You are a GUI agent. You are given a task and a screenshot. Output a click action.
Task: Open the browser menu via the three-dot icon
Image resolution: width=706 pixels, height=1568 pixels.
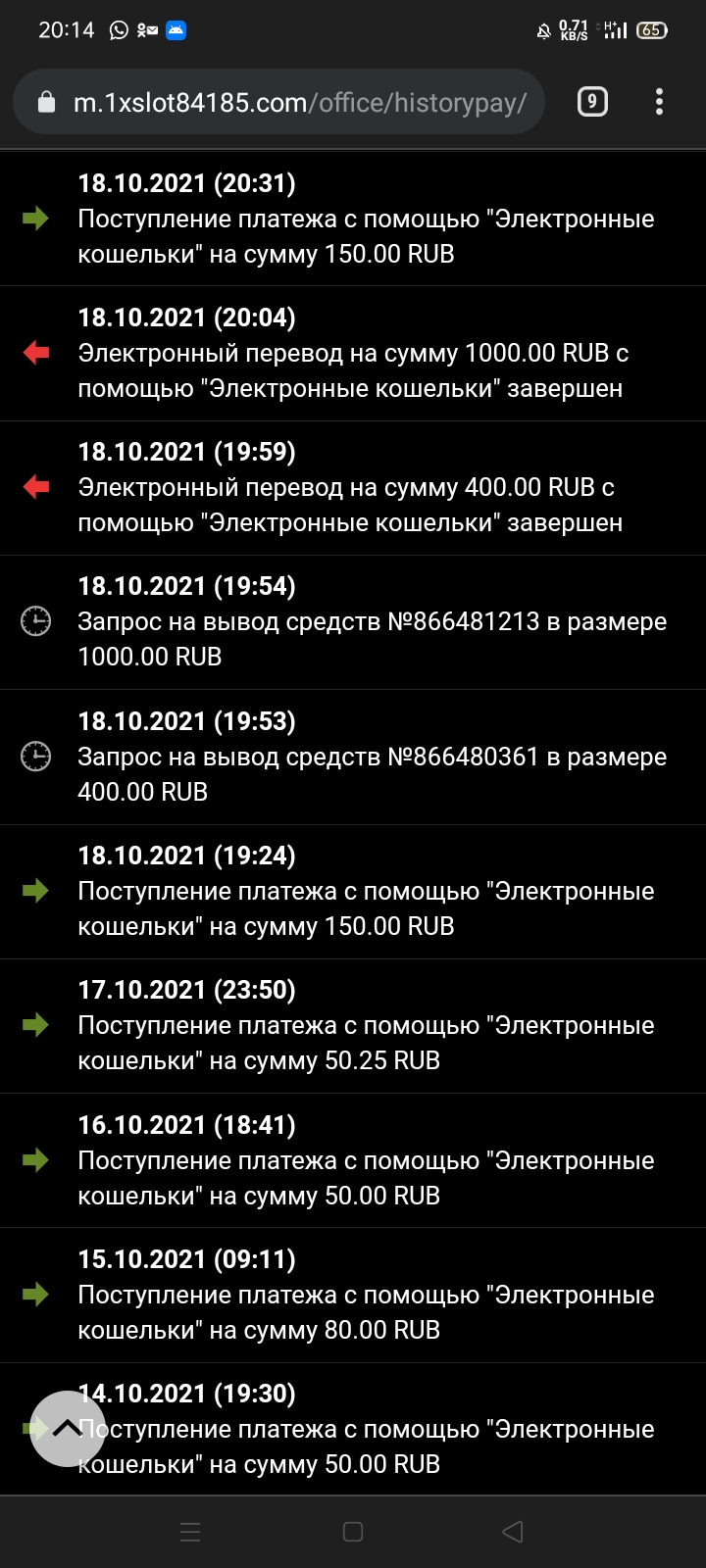658,101
